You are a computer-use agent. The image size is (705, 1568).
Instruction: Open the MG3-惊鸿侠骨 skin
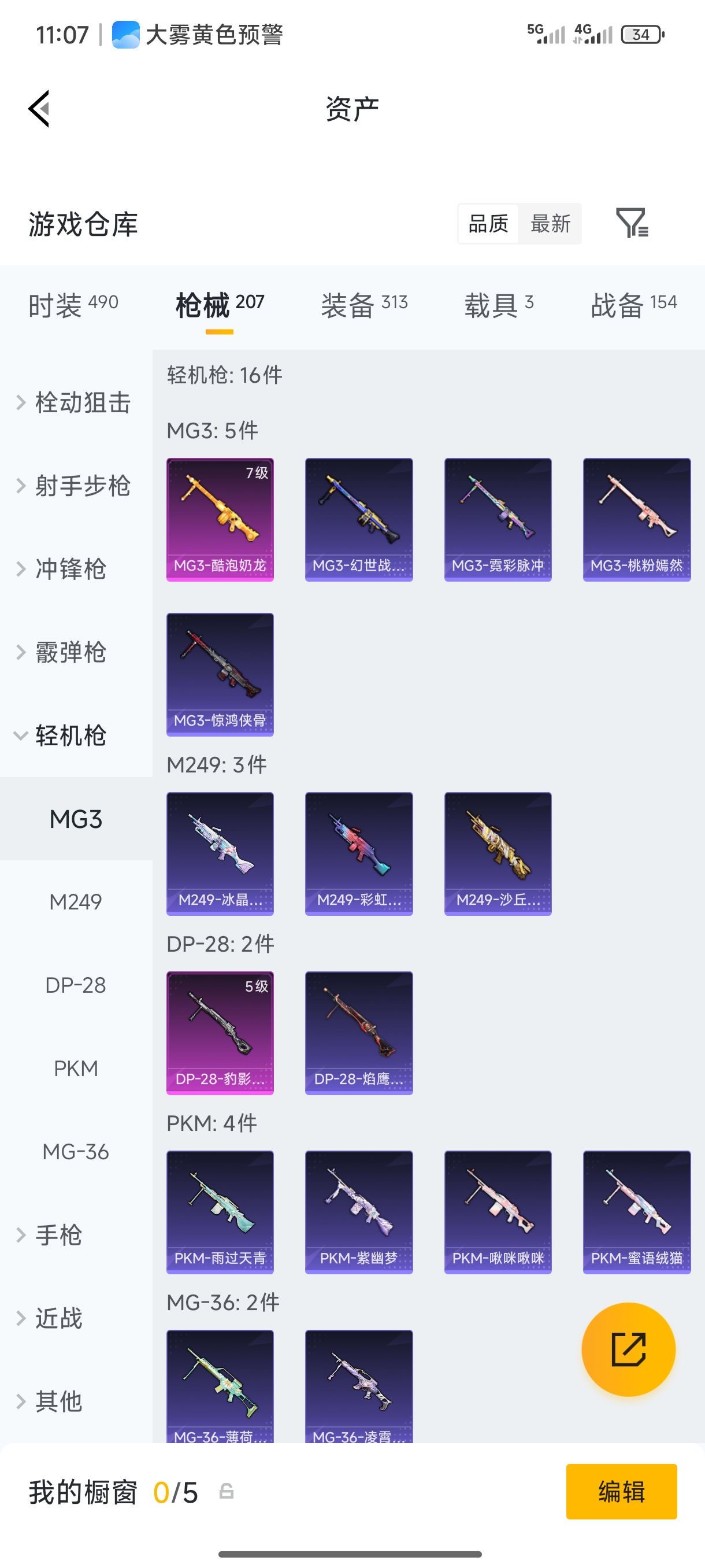[220, 674]
